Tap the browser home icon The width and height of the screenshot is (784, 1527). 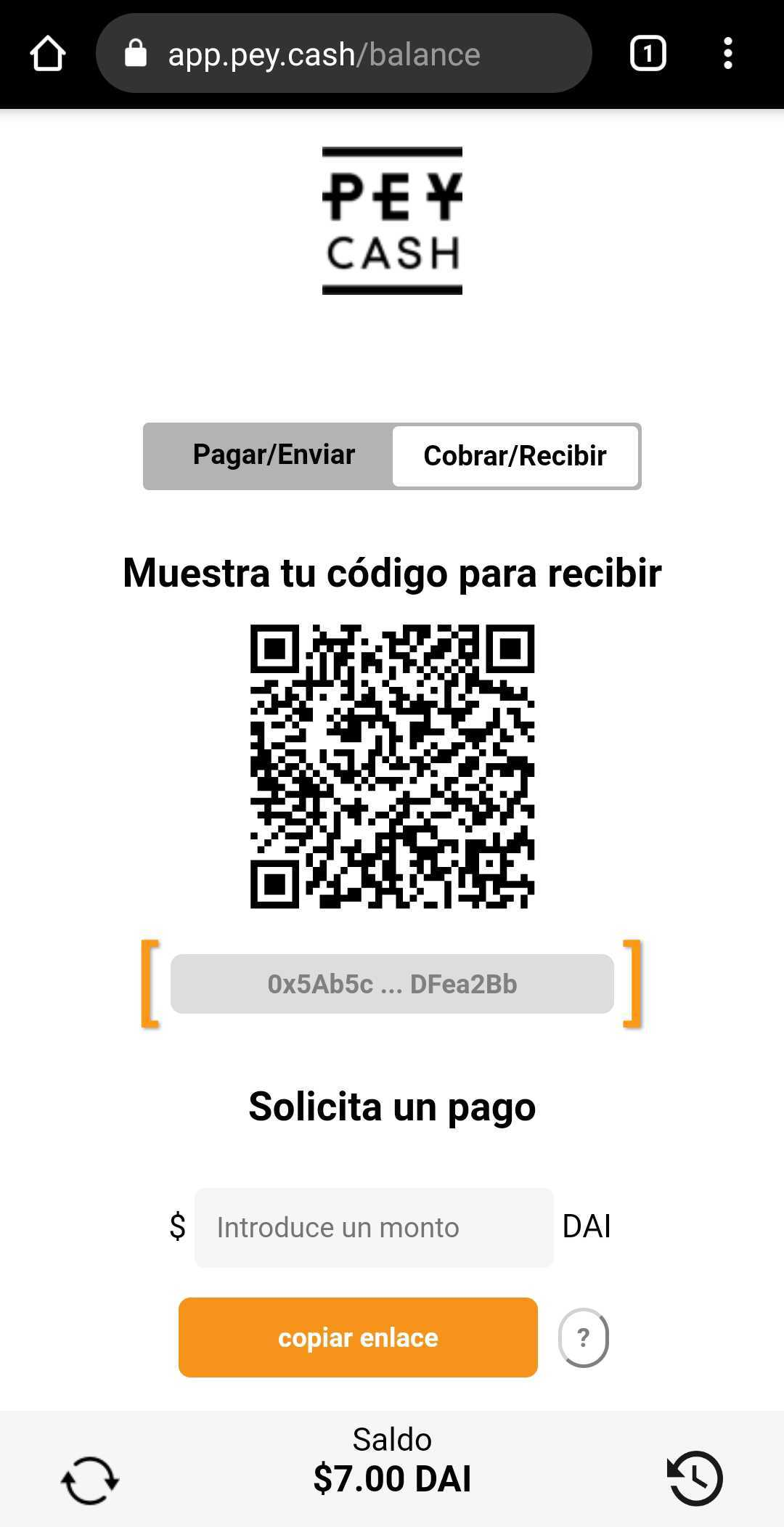[x=48, y=54]
